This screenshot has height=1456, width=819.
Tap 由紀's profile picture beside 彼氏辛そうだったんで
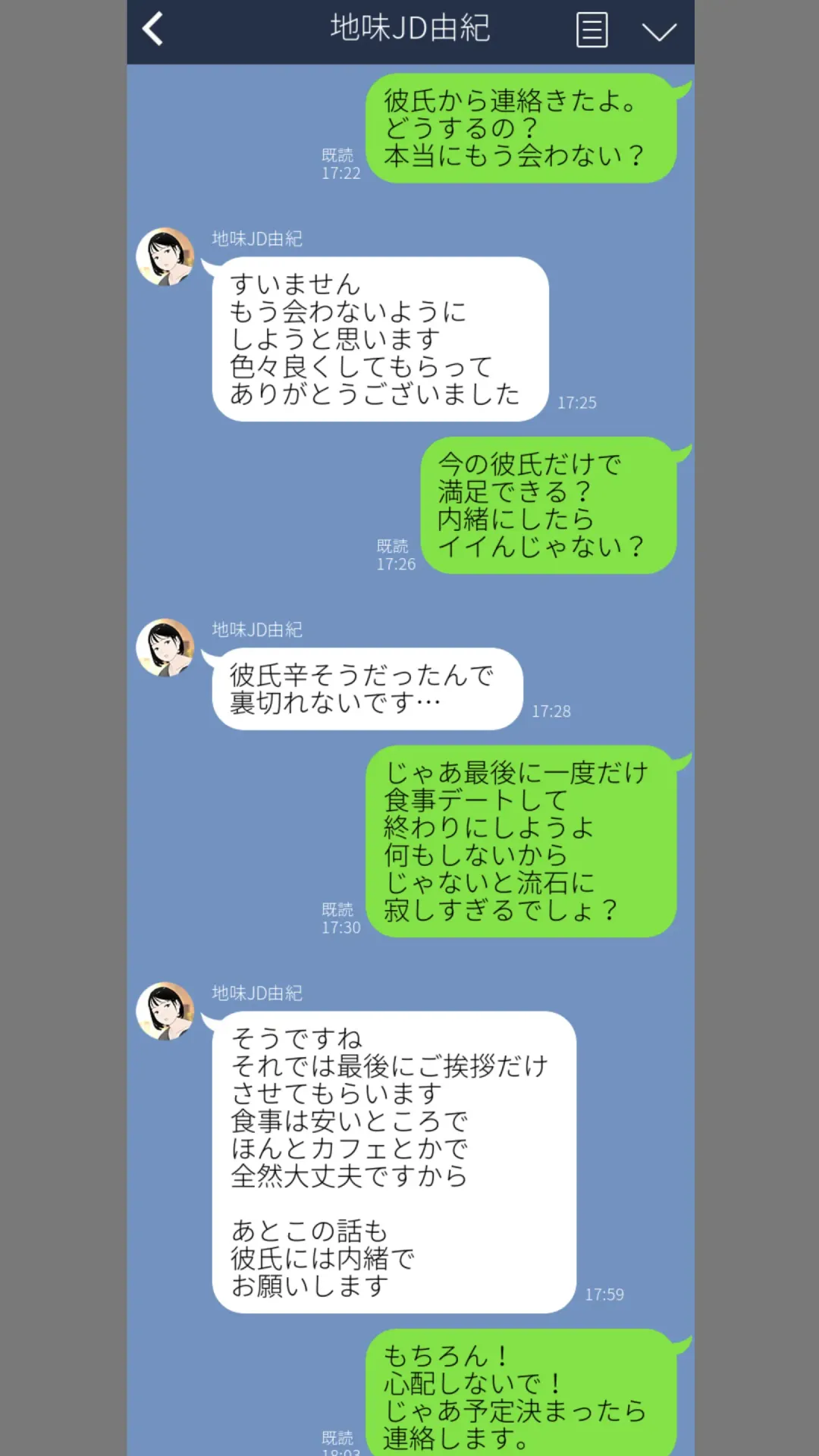165,648
